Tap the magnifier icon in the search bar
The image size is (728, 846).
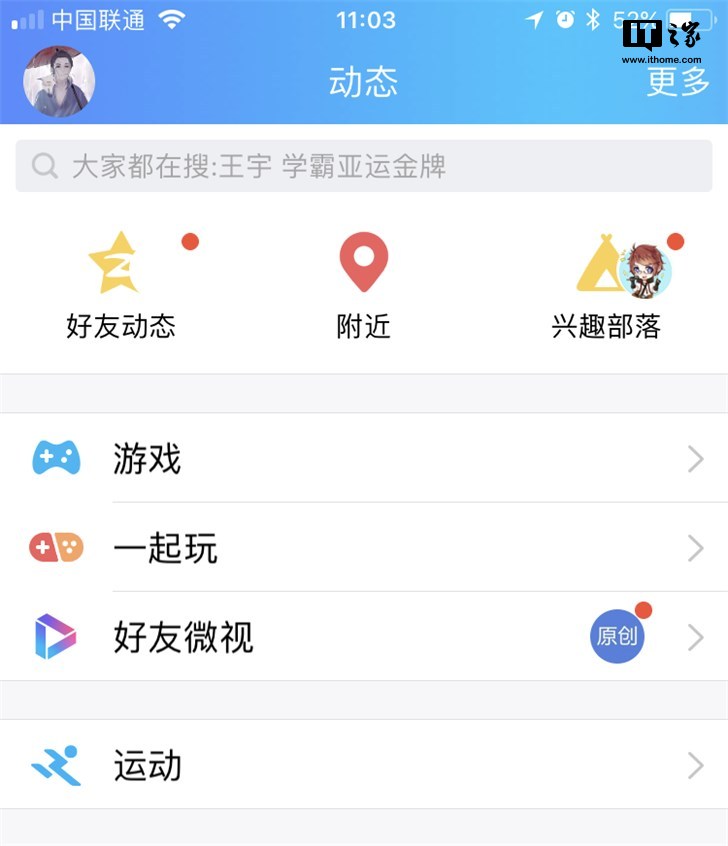(42, 166)
